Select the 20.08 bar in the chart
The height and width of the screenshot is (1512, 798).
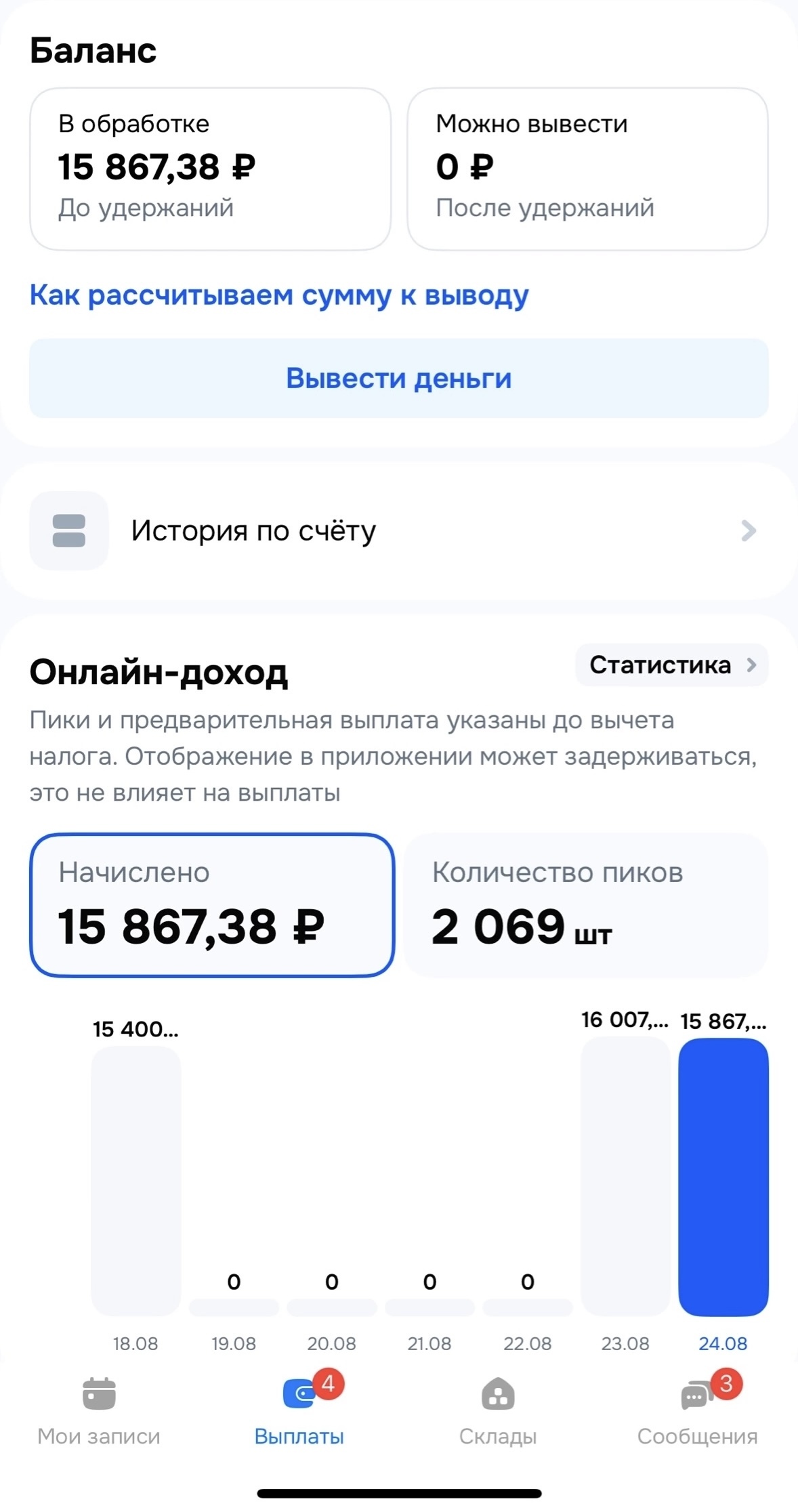[x=332, y=1307]
